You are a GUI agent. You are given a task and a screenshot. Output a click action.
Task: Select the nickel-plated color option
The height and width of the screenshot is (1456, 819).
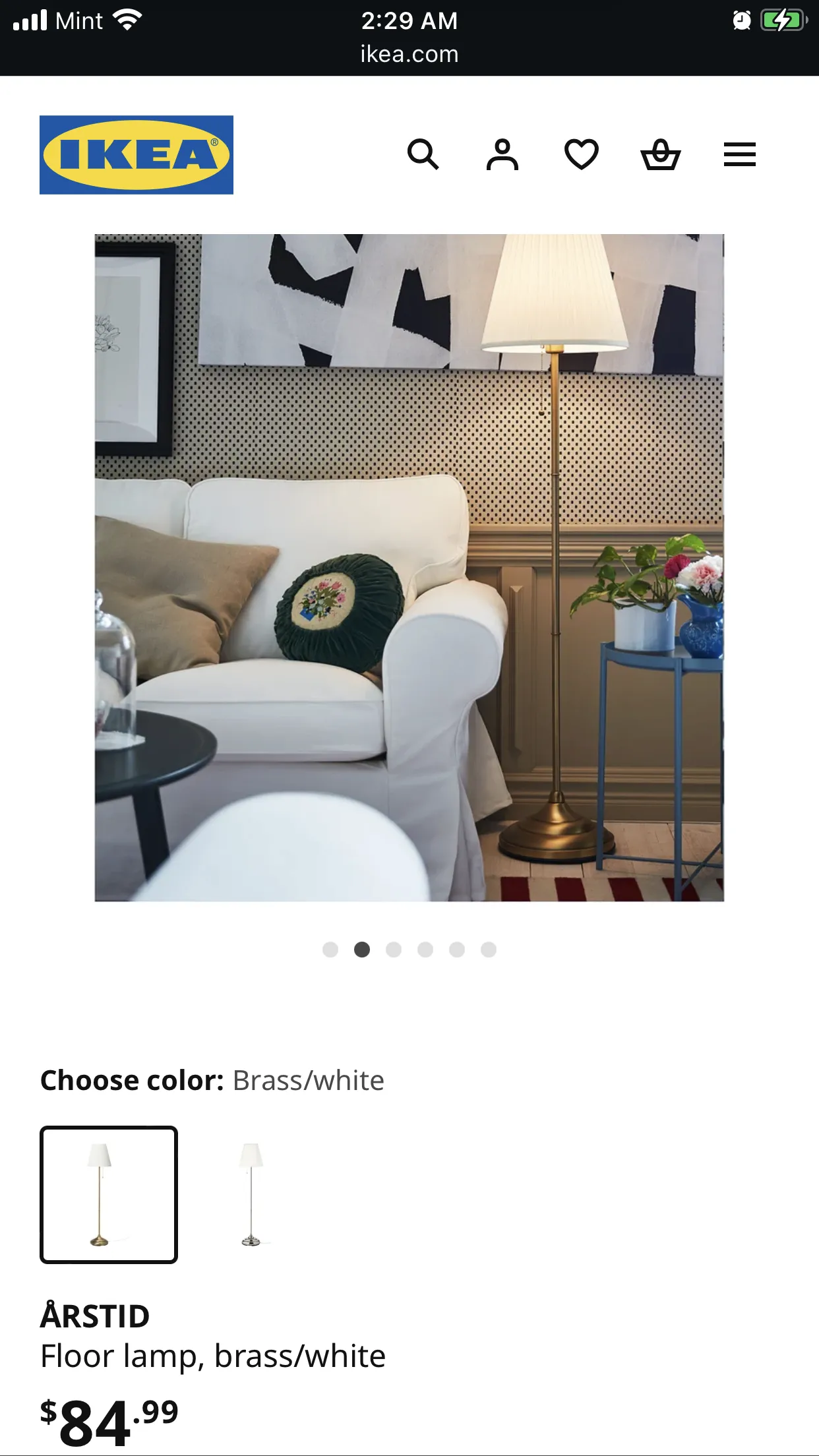[x=251, y=1195]
